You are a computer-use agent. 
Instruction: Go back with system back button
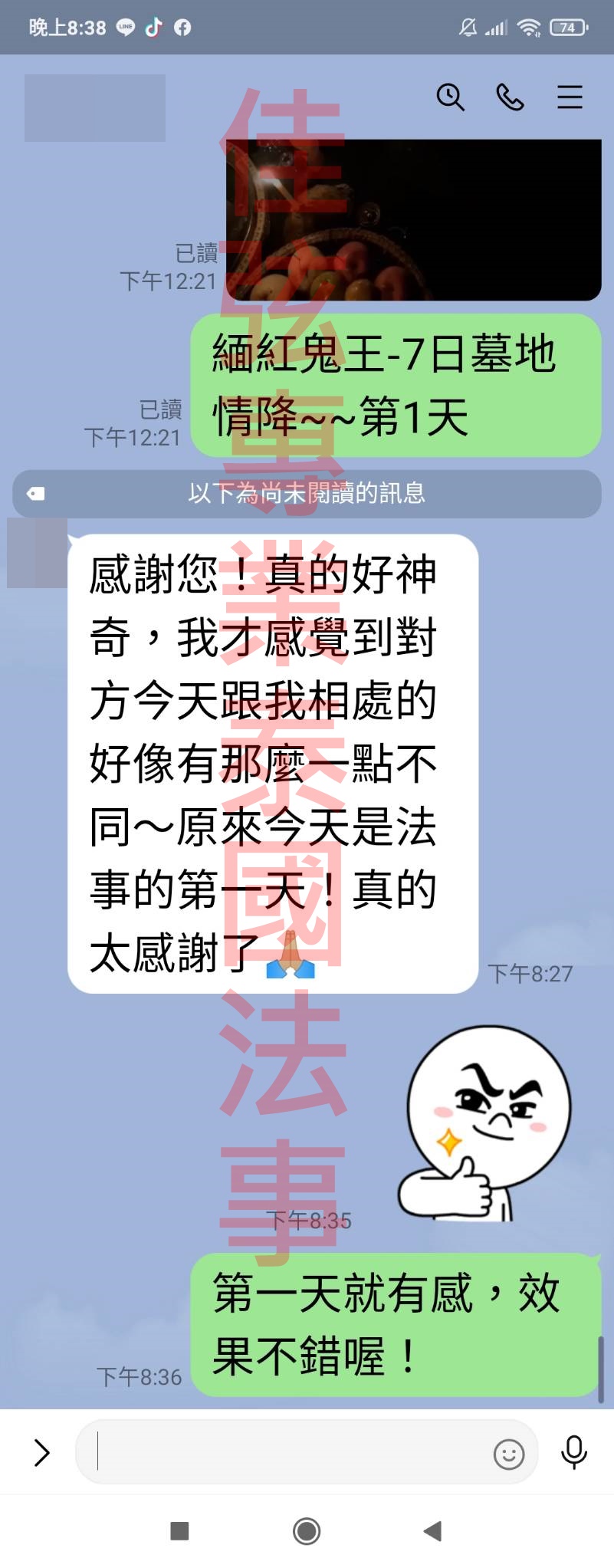(432, 1531)
